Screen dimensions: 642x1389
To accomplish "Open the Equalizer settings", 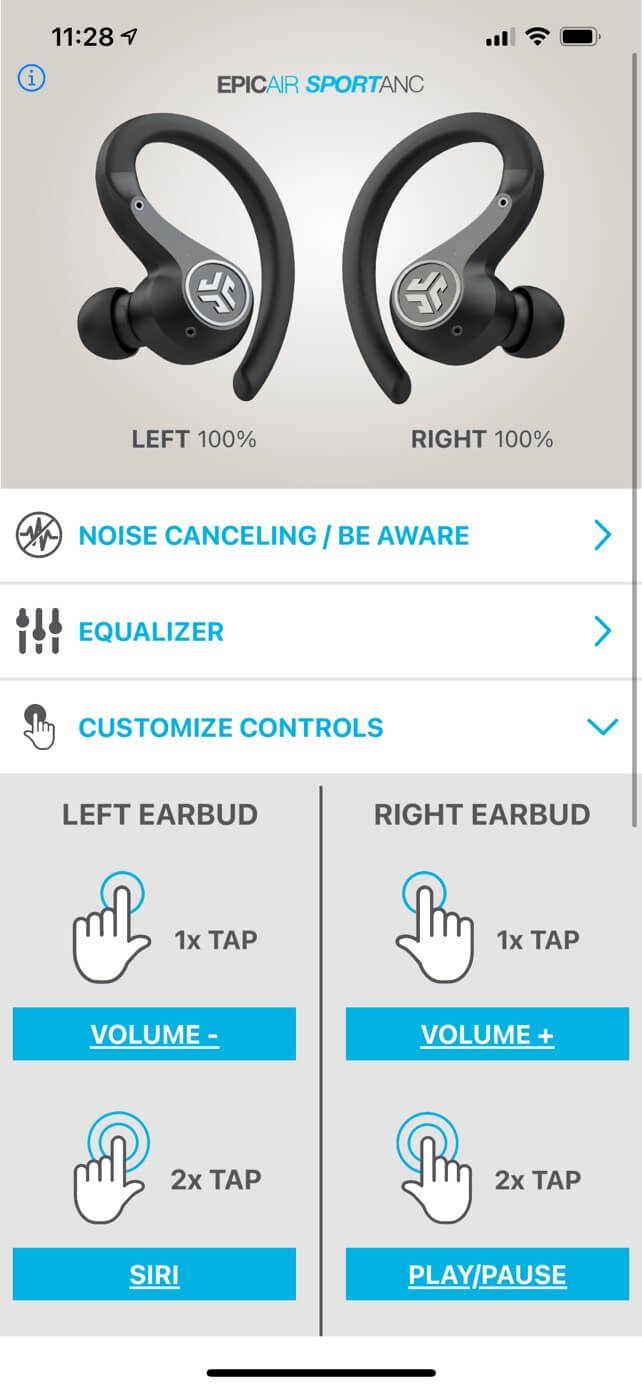I will point(320,632).
